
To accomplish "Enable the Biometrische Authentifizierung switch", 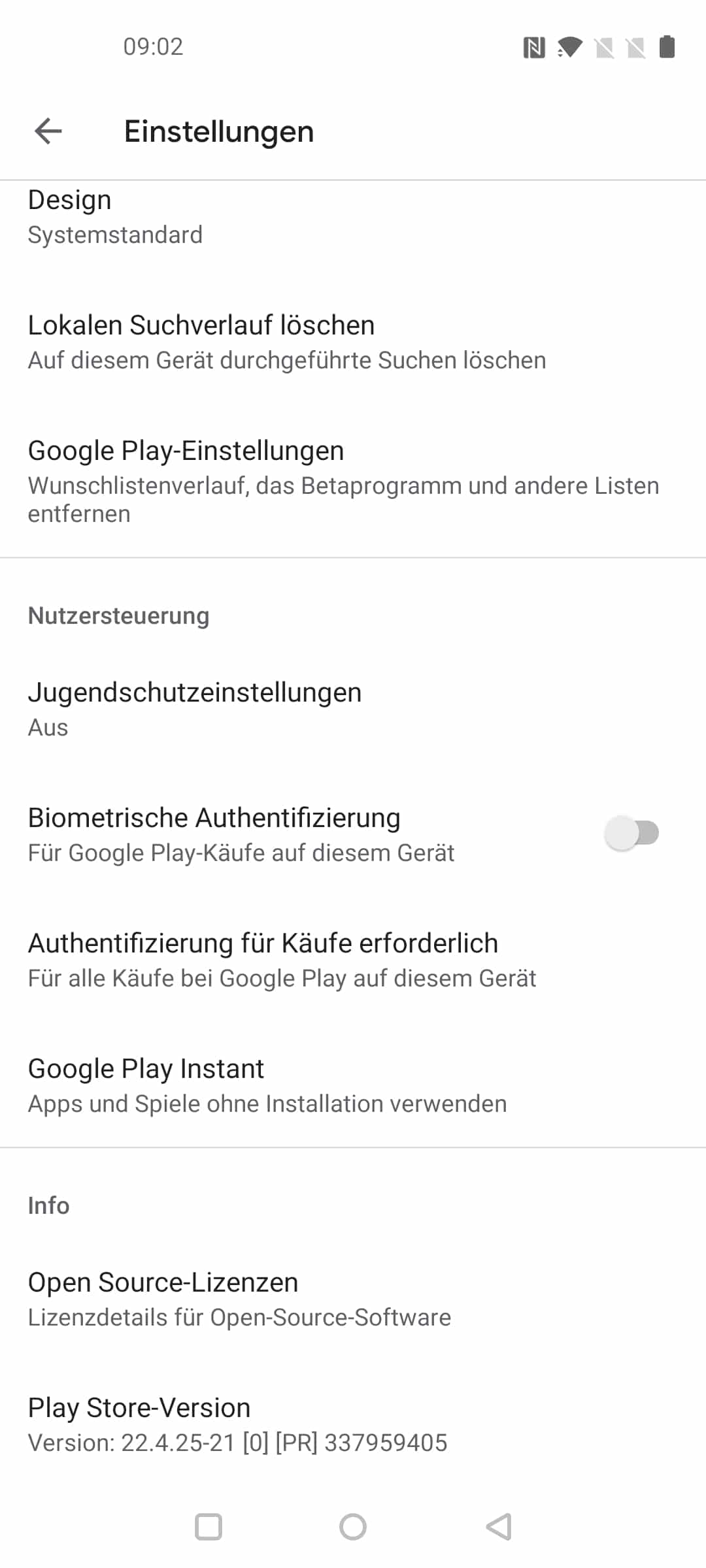I will (631, 834).
